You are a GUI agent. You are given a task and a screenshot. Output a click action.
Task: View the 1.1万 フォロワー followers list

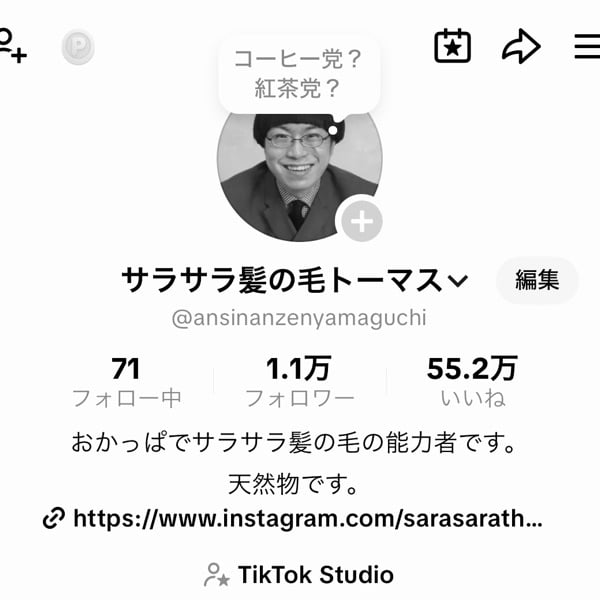pos(299,382)
